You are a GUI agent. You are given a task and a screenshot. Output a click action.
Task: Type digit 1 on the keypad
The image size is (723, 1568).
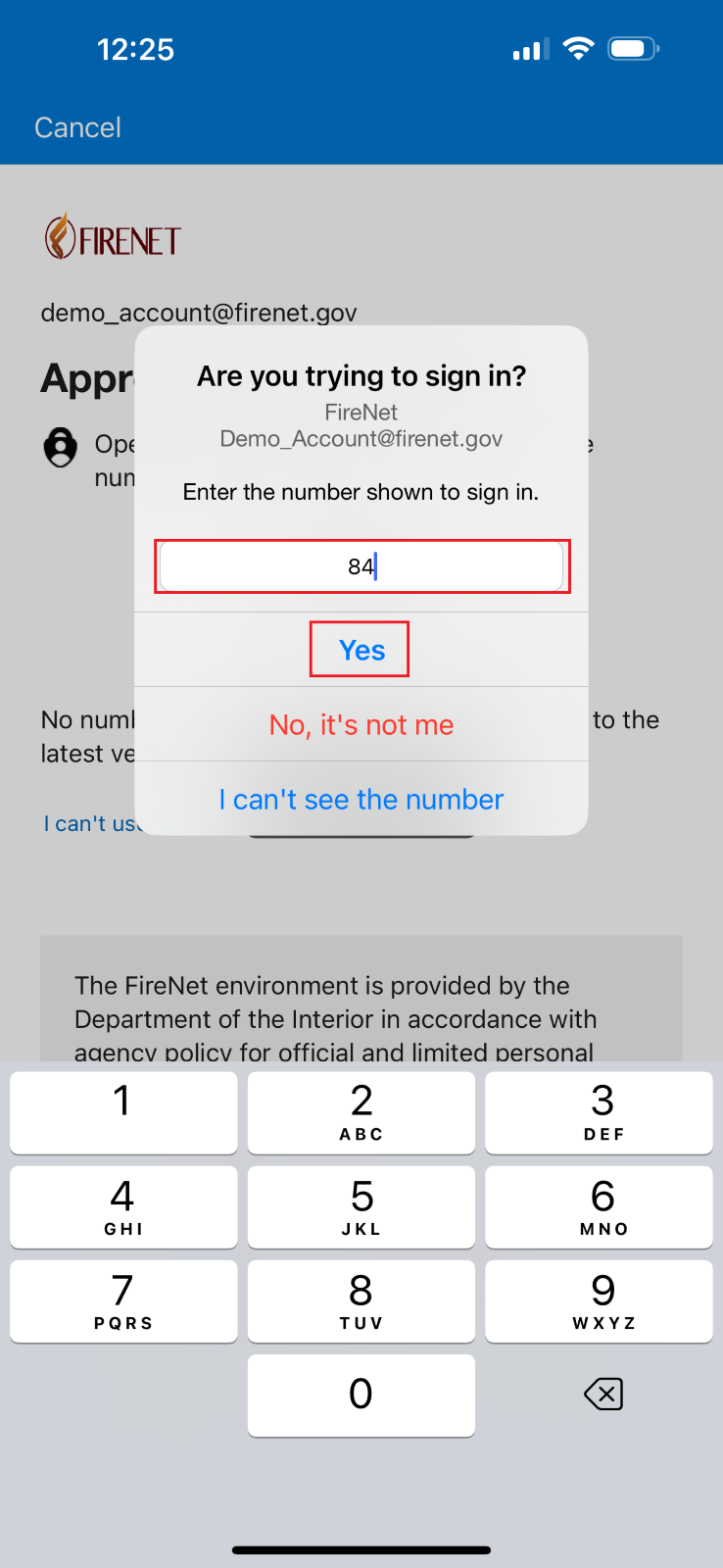(x=123, y=1111)
